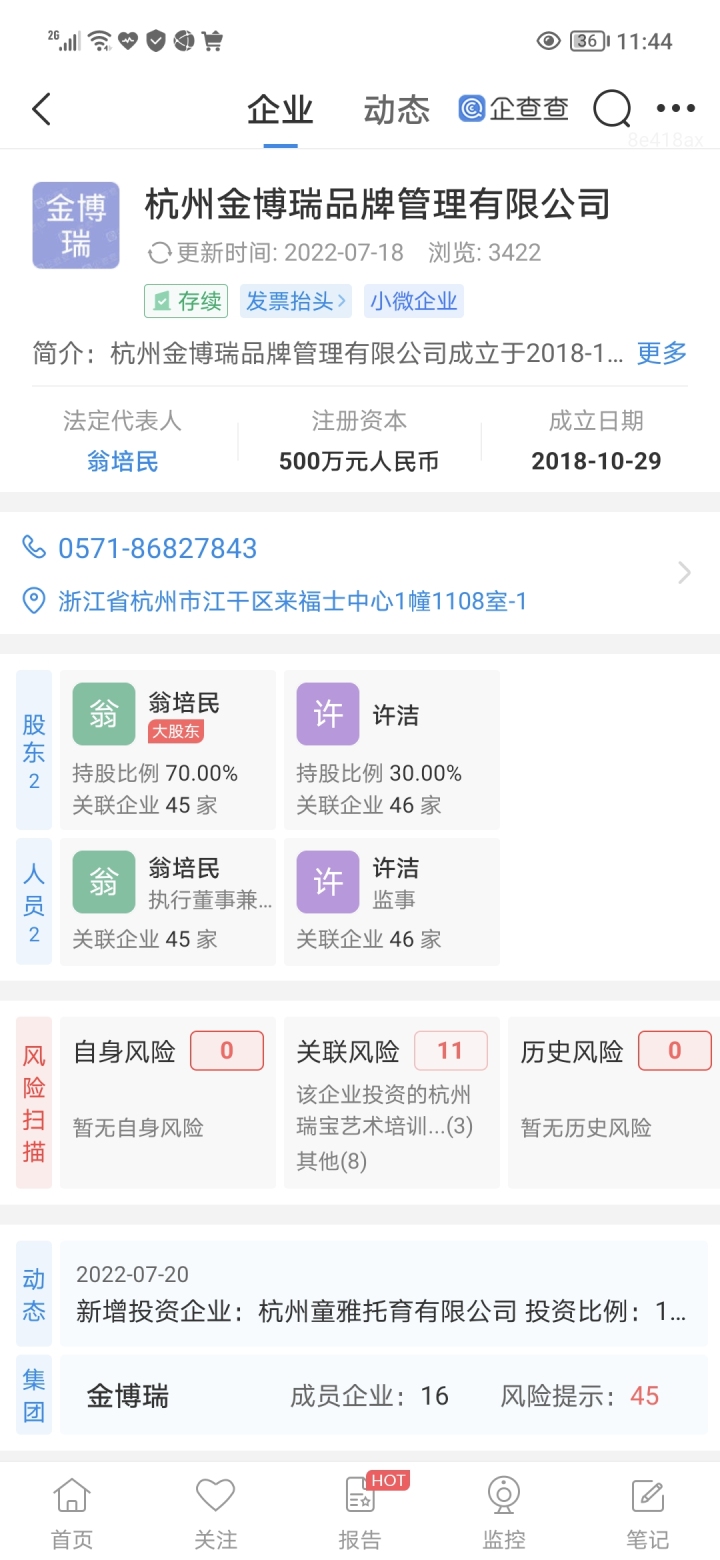Viewport: 720px width, 1560px height.
Task: Tap the company logo avatar 金博瑞
Action: [x=75, y=225]
